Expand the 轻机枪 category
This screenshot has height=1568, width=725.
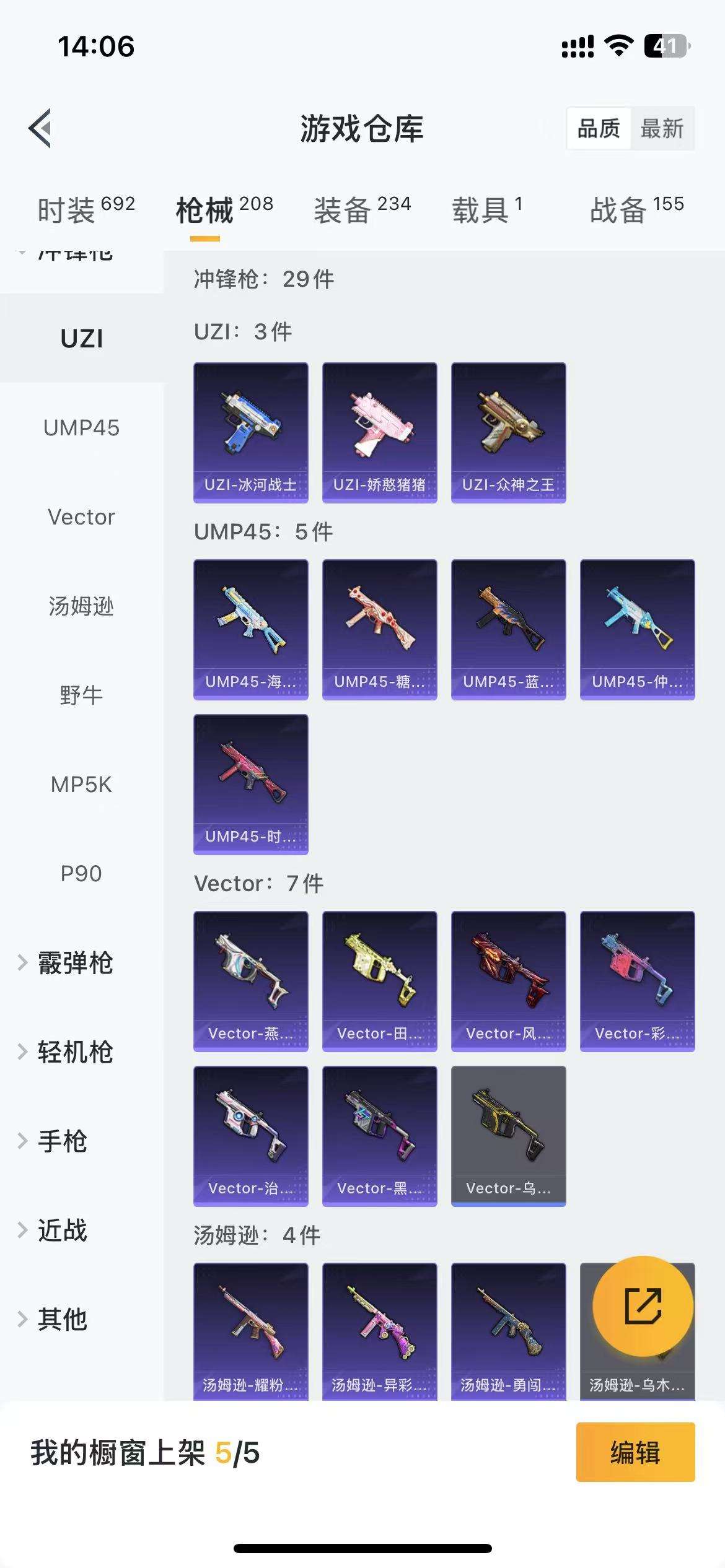74,1052
